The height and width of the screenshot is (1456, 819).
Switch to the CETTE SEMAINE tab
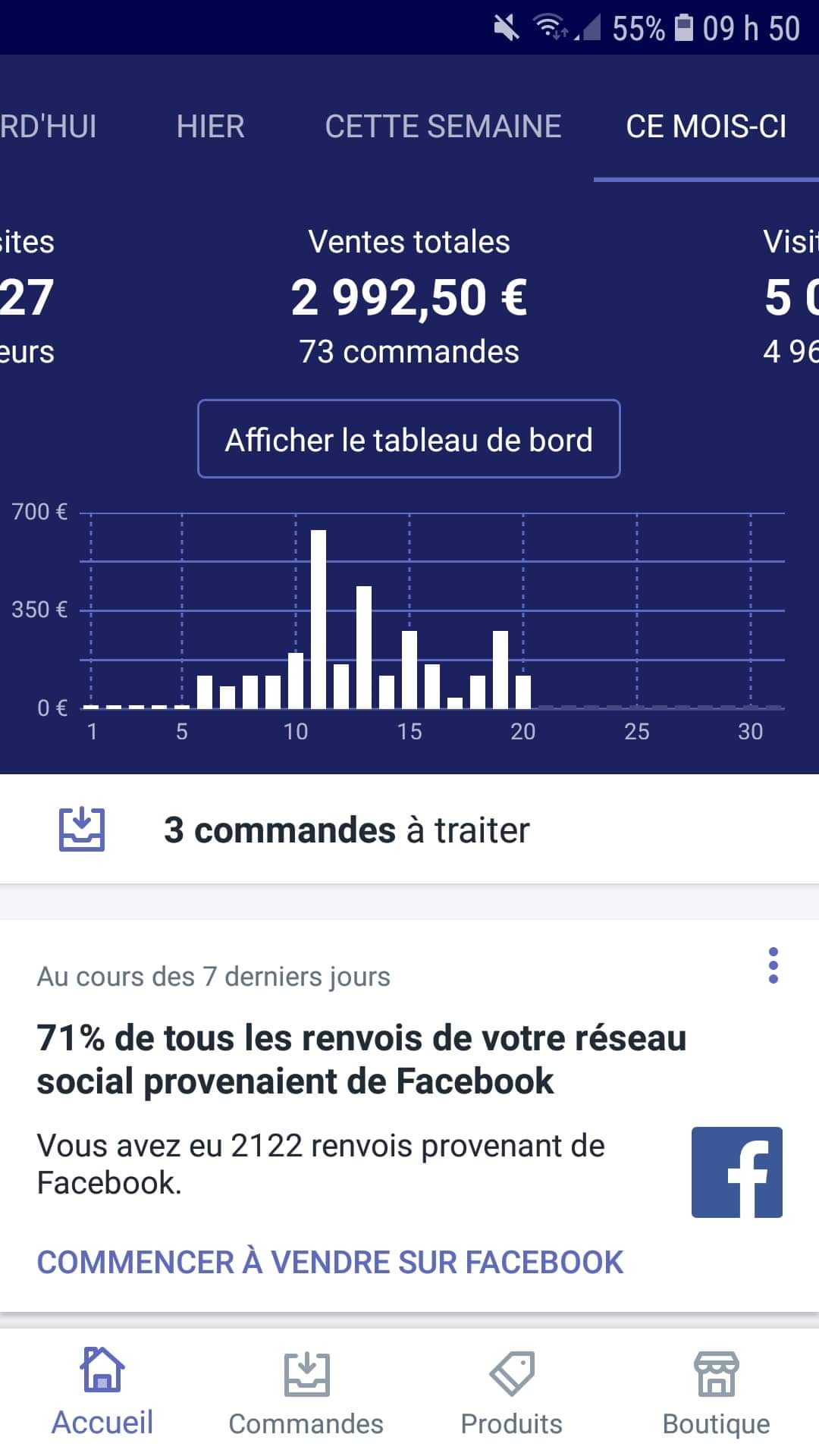coord(443,127)
